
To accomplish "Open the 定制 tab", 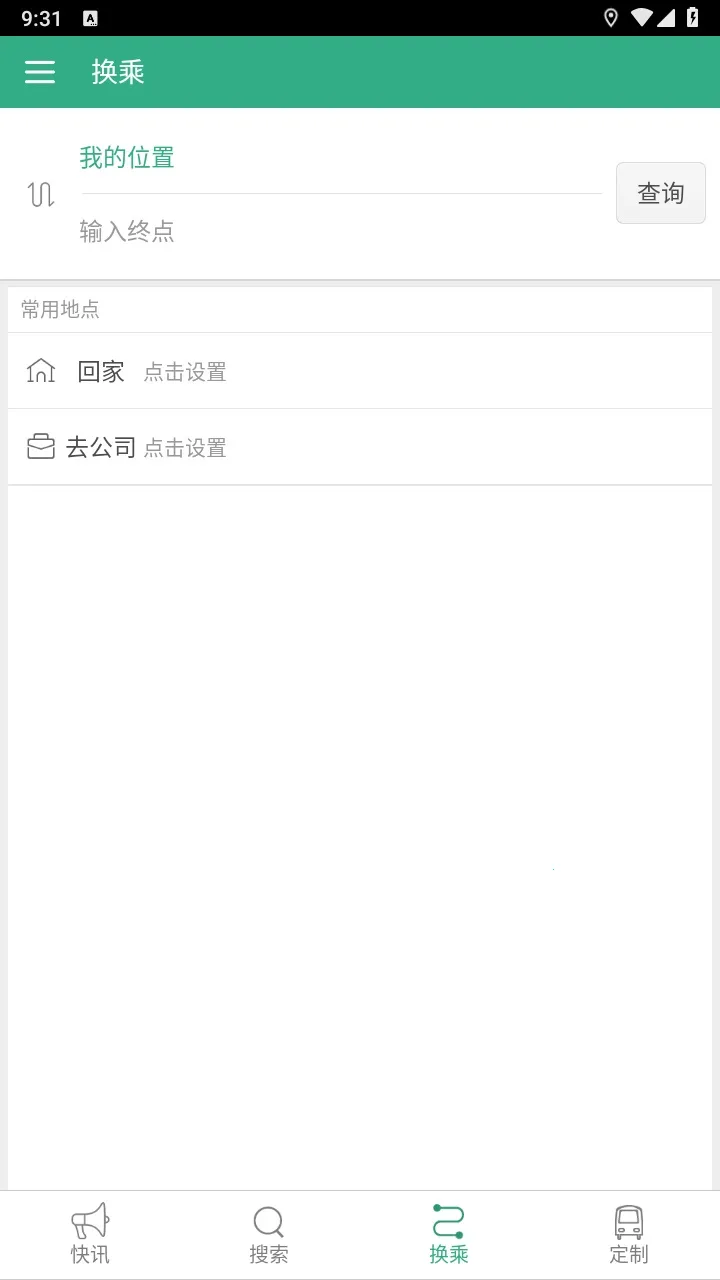I will point(629,1235).
